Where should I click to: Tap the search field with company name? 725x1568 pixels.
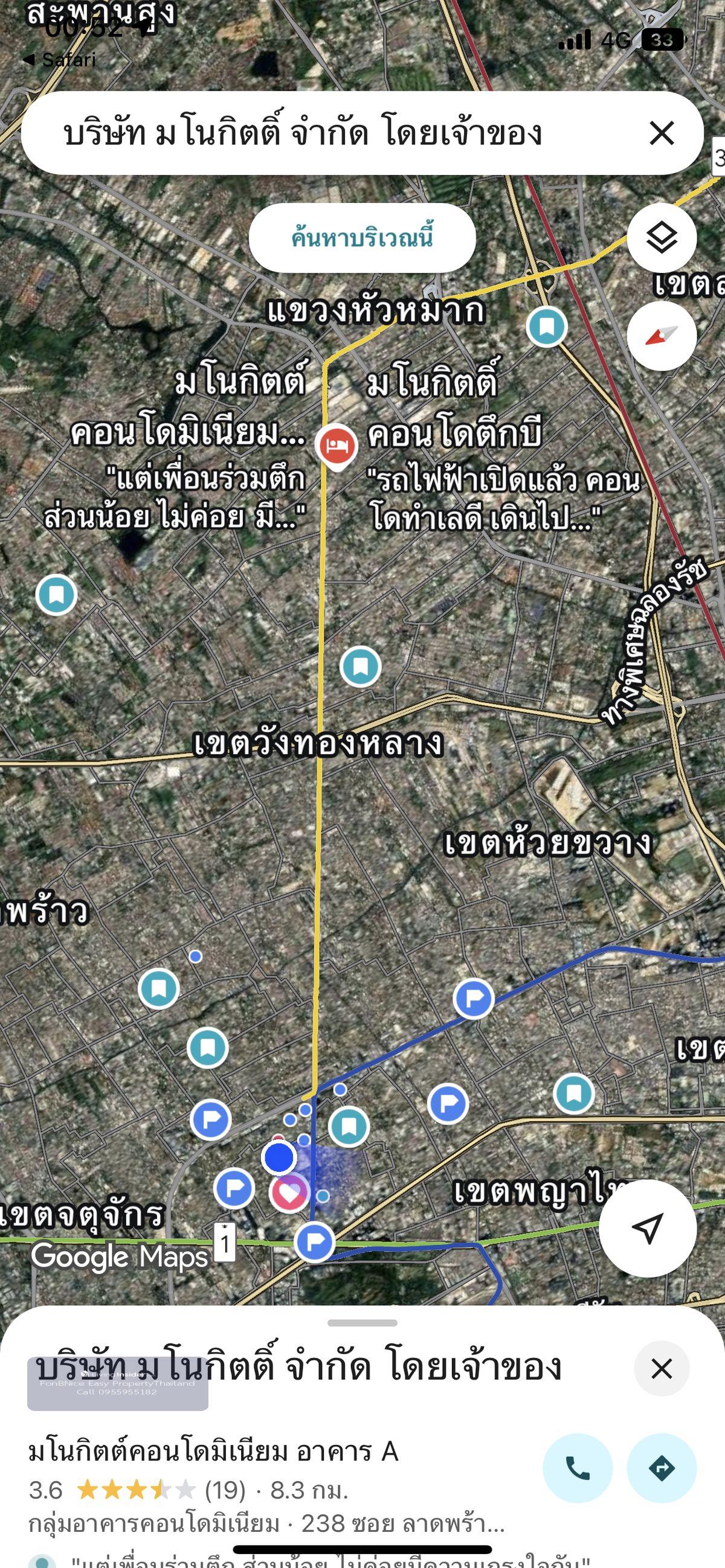pos(304,133)
